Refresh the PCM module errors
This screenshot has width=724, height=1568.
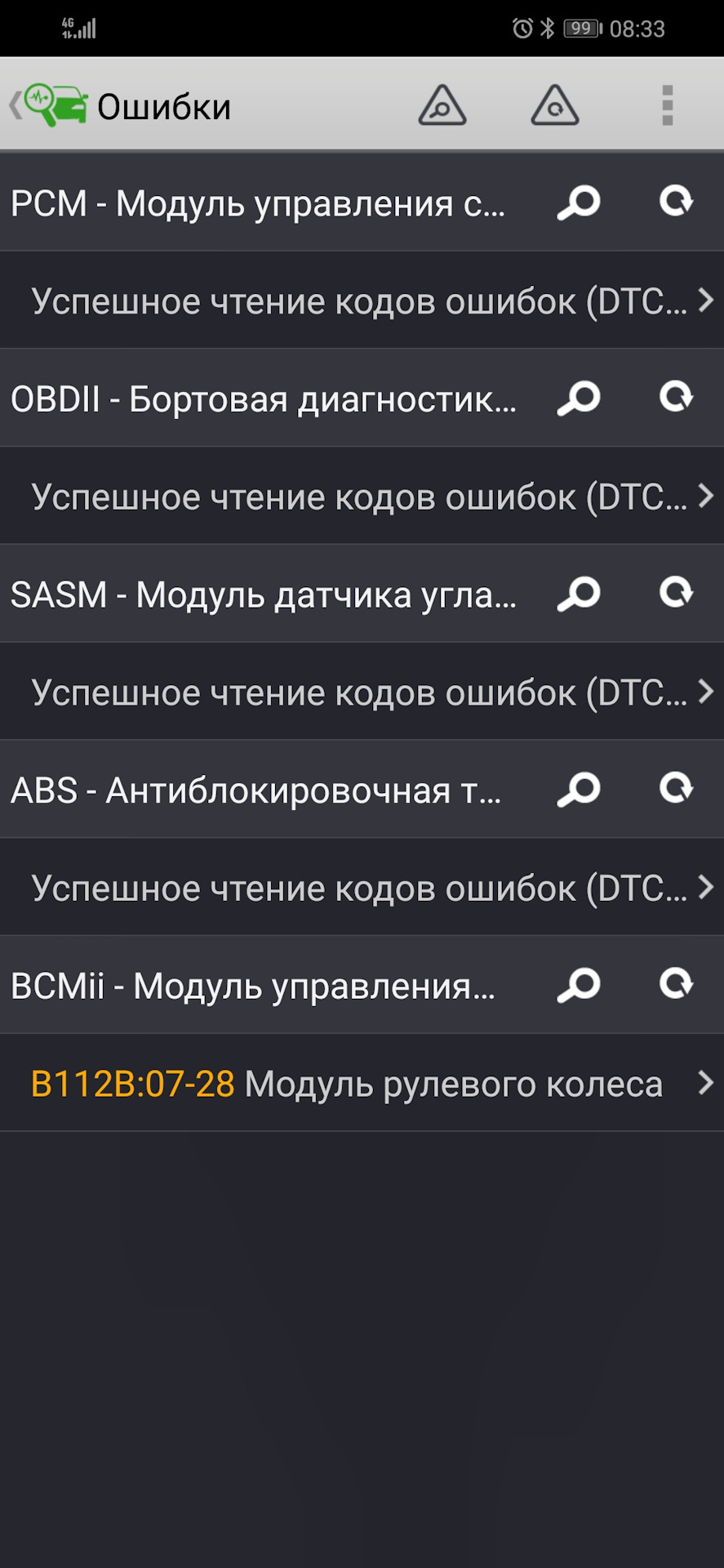coord(676,202)
